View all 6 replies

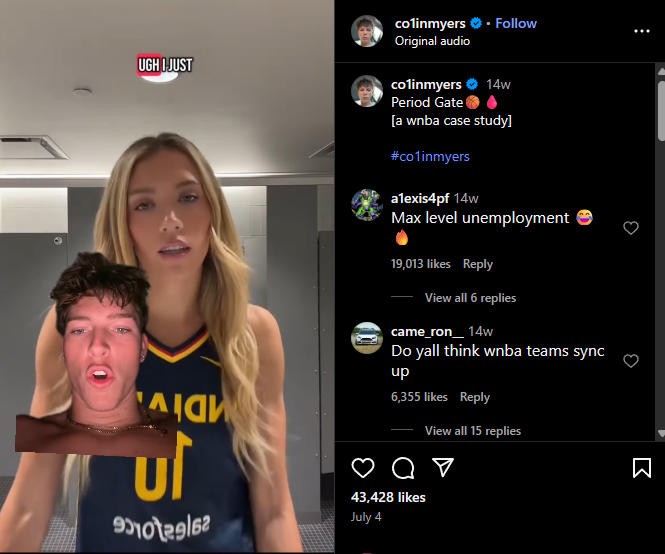[470, 298]
